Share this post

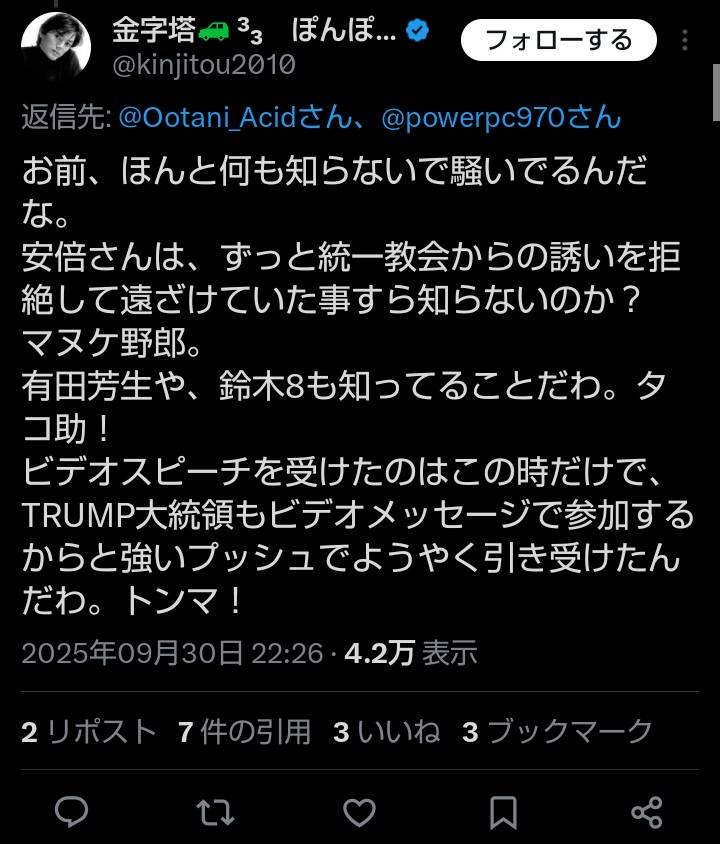coord(648,811)
